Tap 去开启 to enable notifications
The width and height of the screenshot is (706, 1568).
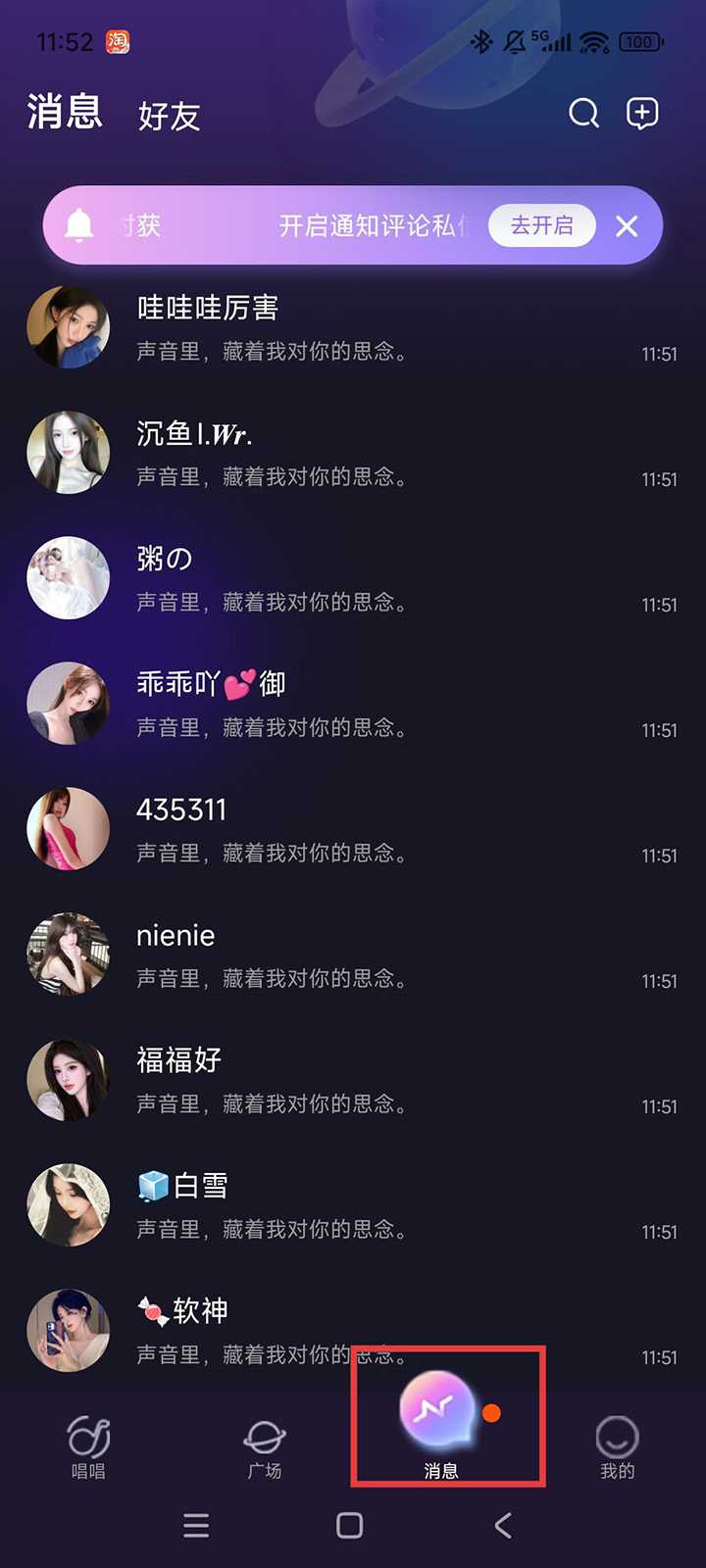[x=541, y=225]
